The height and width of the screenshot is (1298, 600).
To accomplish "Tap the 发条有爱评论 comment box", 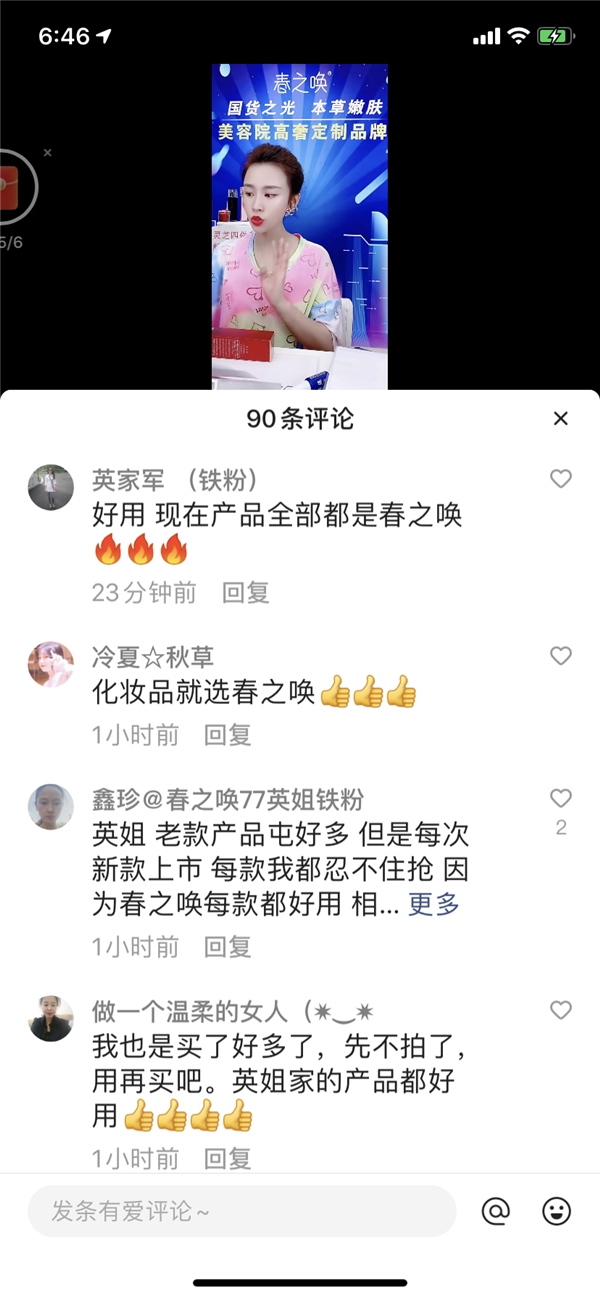I will [x=240, y=1212].
